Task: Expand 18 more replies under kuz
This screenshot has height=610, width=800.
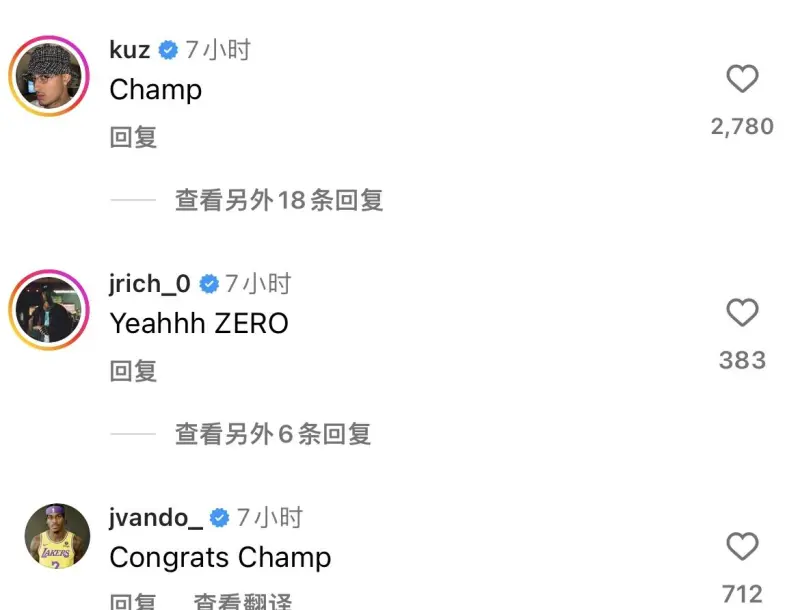Action: [279, 200]
